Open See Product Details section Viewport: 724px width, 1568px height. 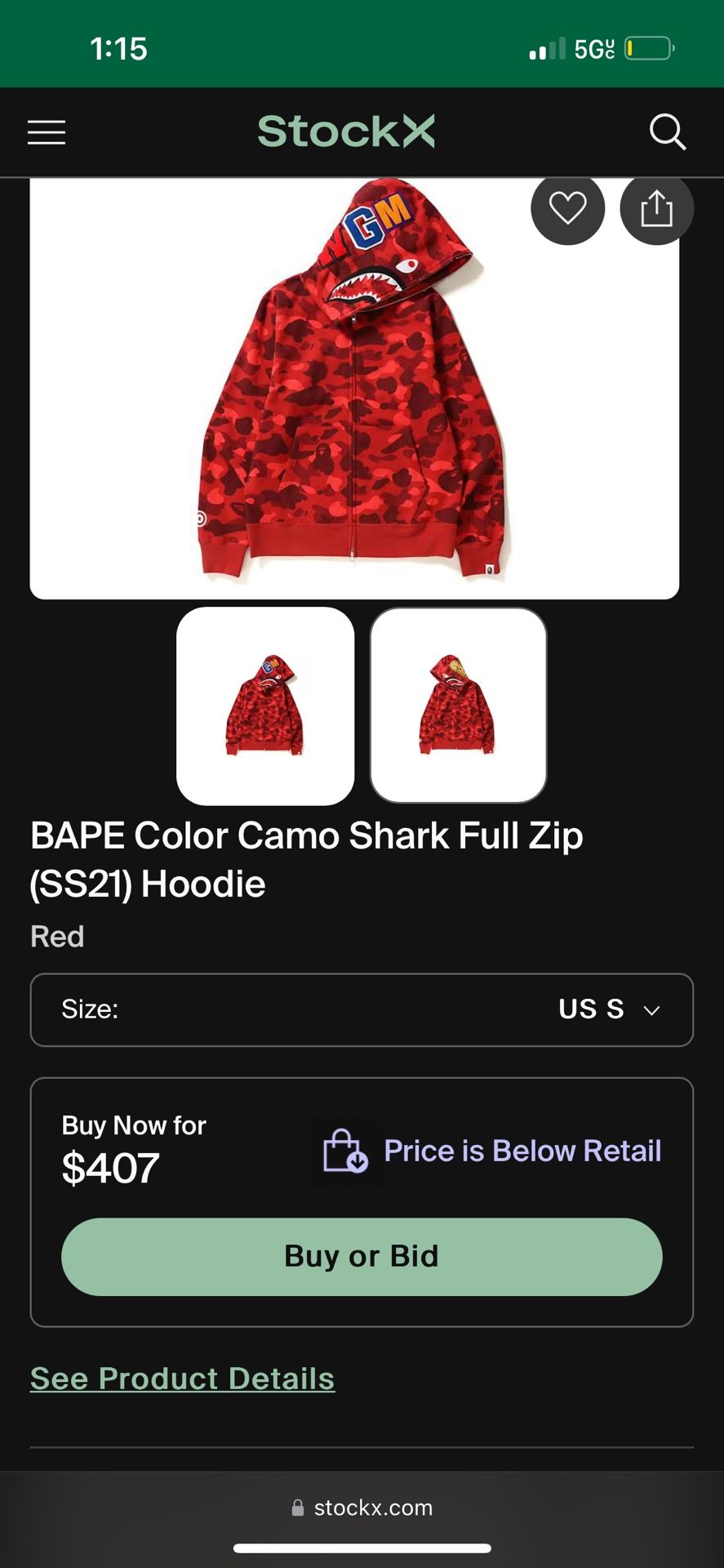[x=181, y=1378]
